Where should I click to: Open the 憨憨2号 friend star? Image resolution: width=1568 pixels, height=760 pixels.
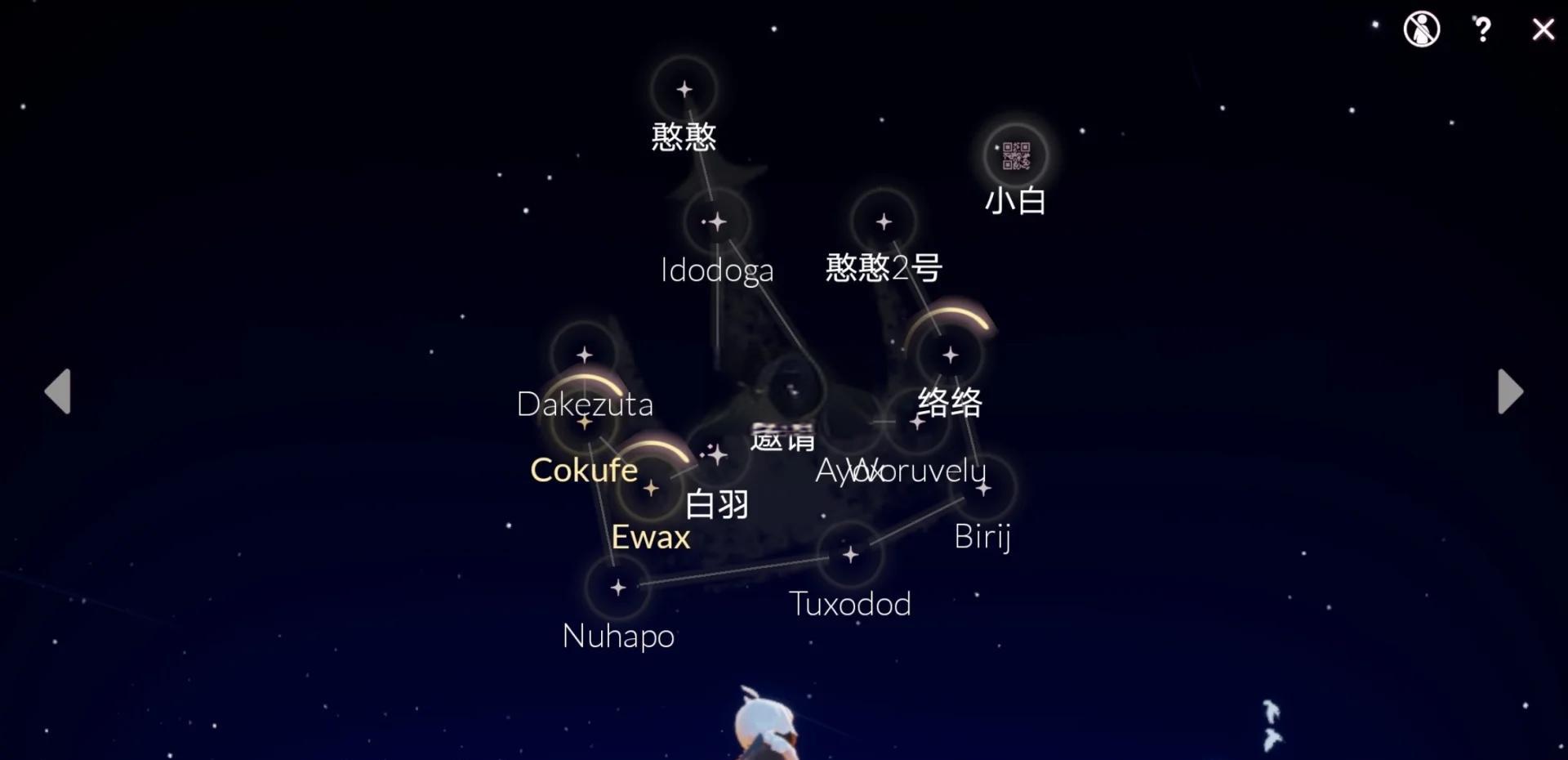click(884, 221)
